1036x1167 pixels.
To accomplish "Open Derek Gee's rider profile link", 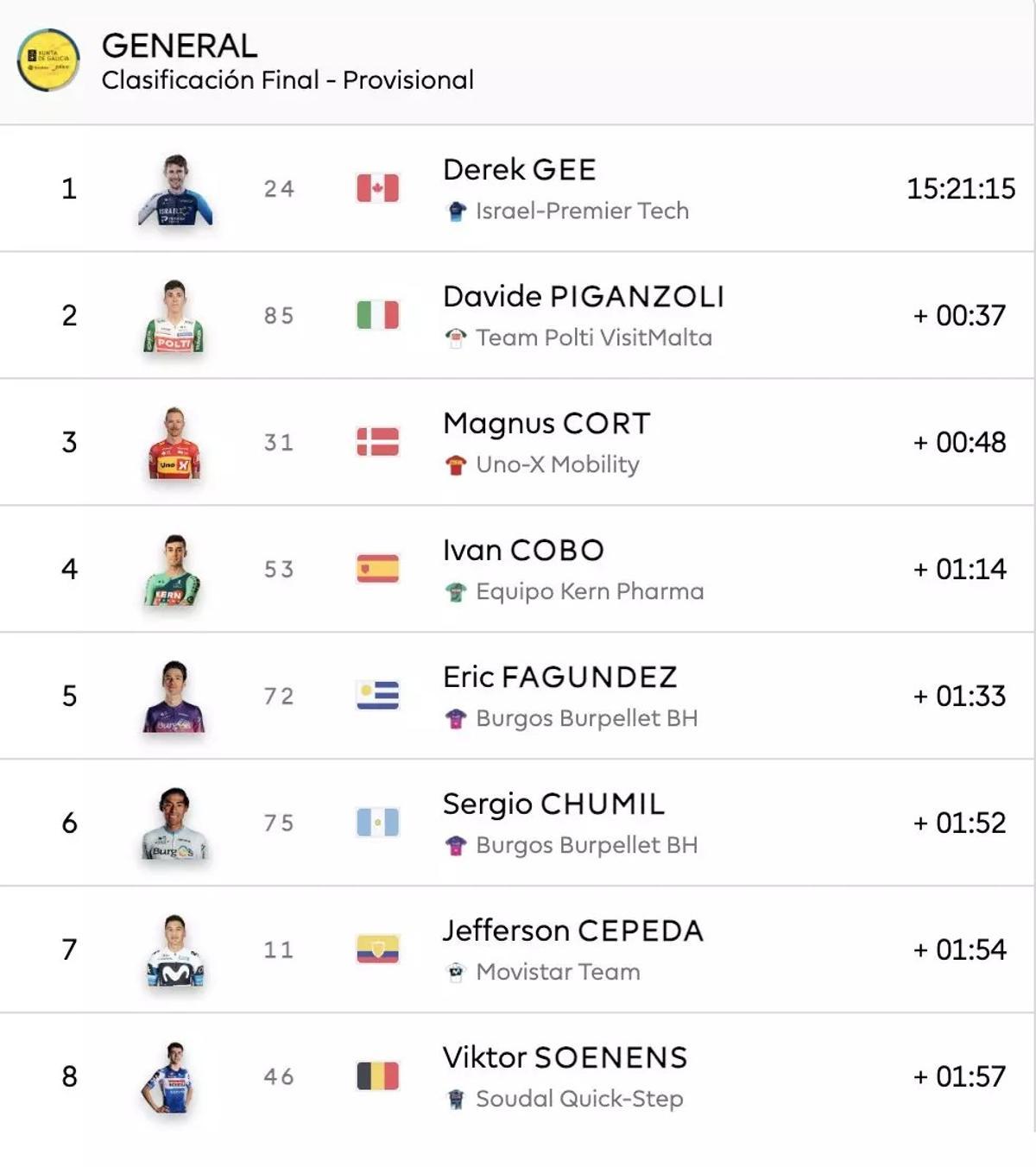I will tap(517, 170).
